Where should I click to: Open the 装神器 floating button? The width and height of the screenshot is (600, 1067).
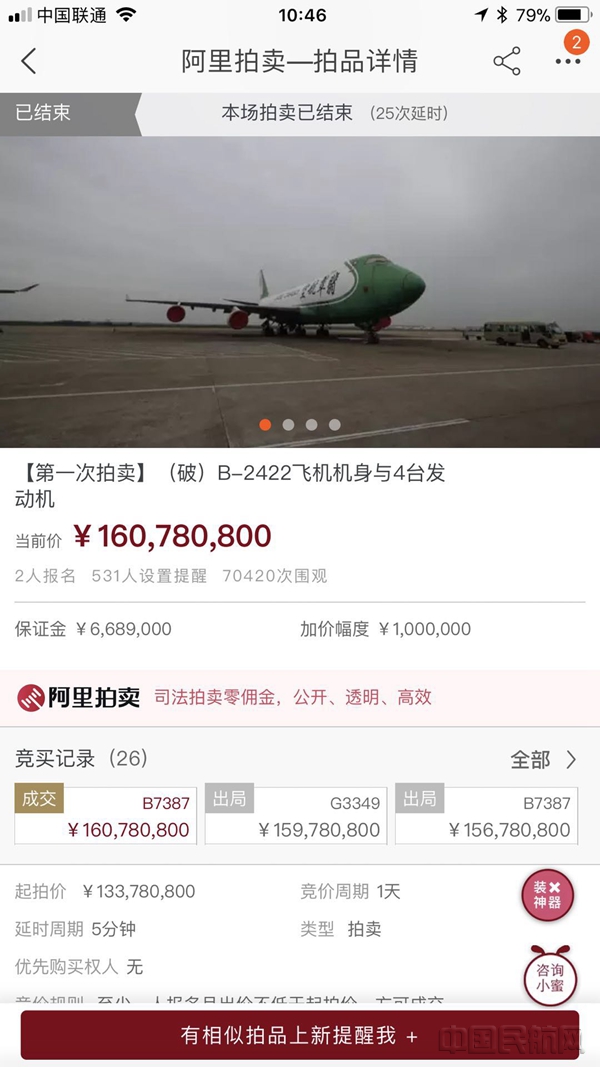[547, 895]
